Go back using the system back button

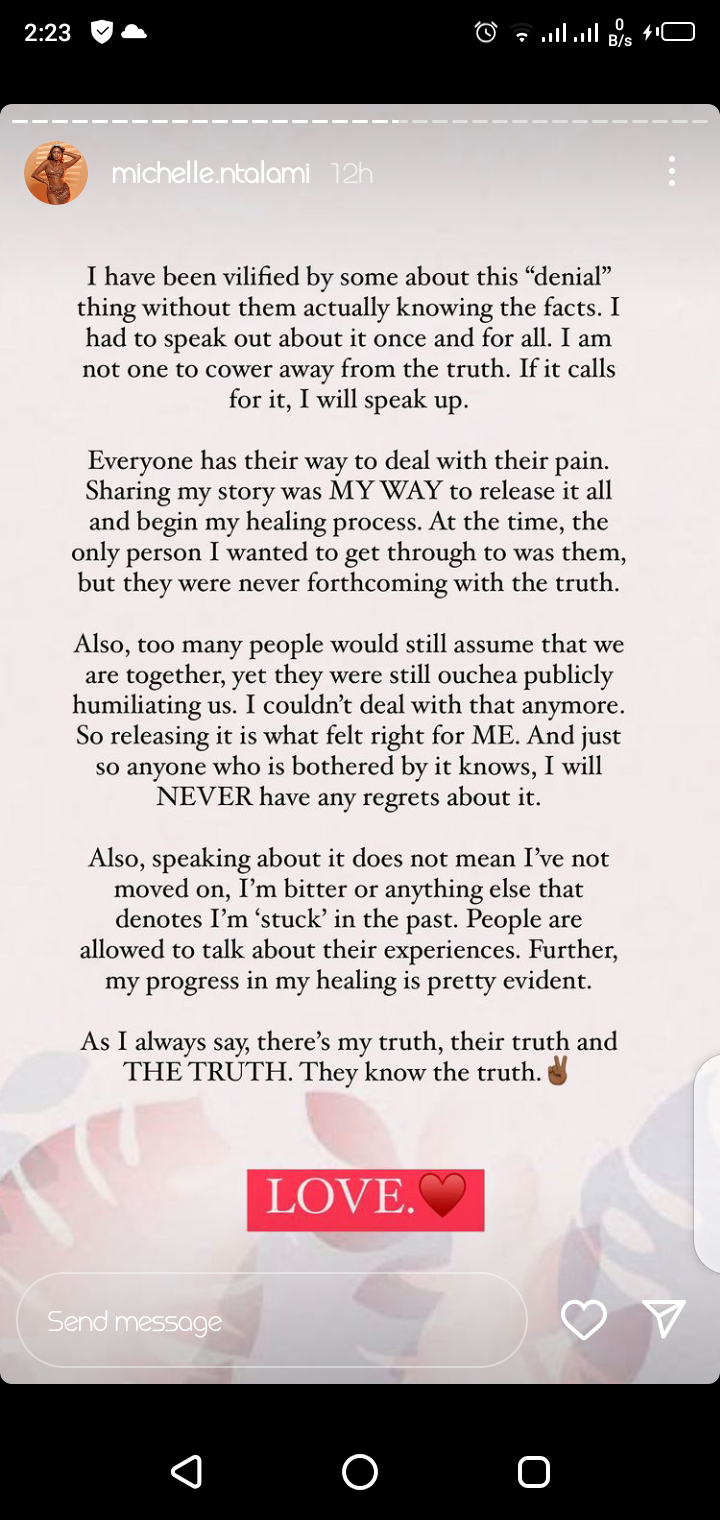(187, 1471)
